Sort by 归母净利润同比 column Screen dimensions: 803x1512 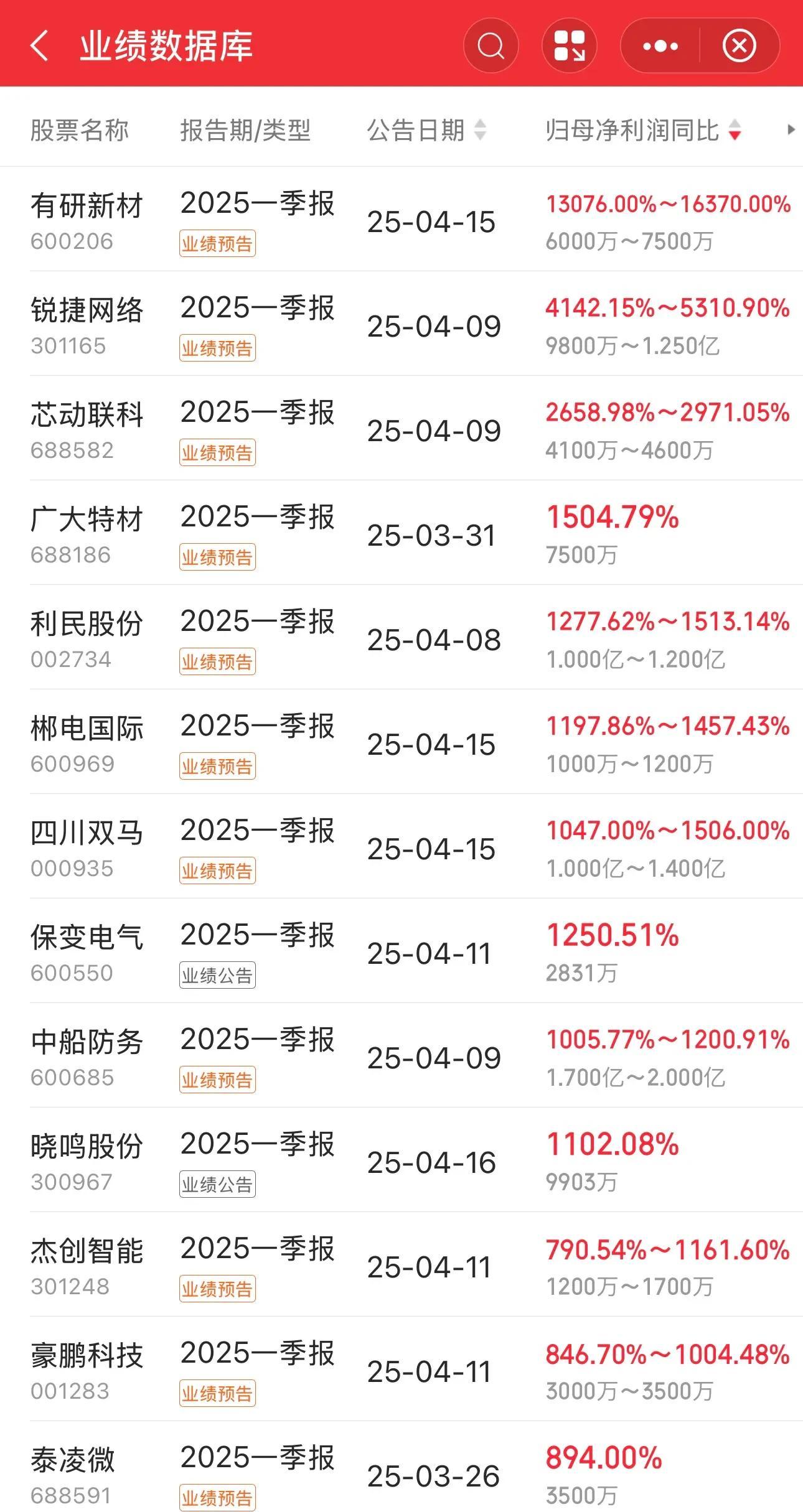(644, 130)
